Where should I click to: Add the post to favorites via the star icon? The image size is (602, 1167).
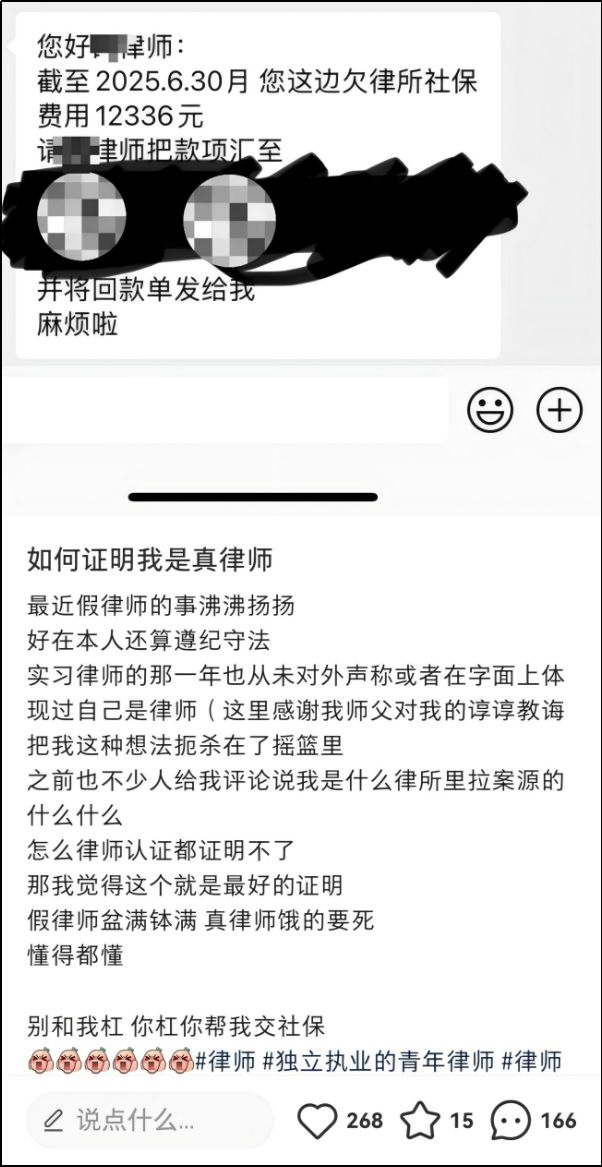click(419, 1121)
